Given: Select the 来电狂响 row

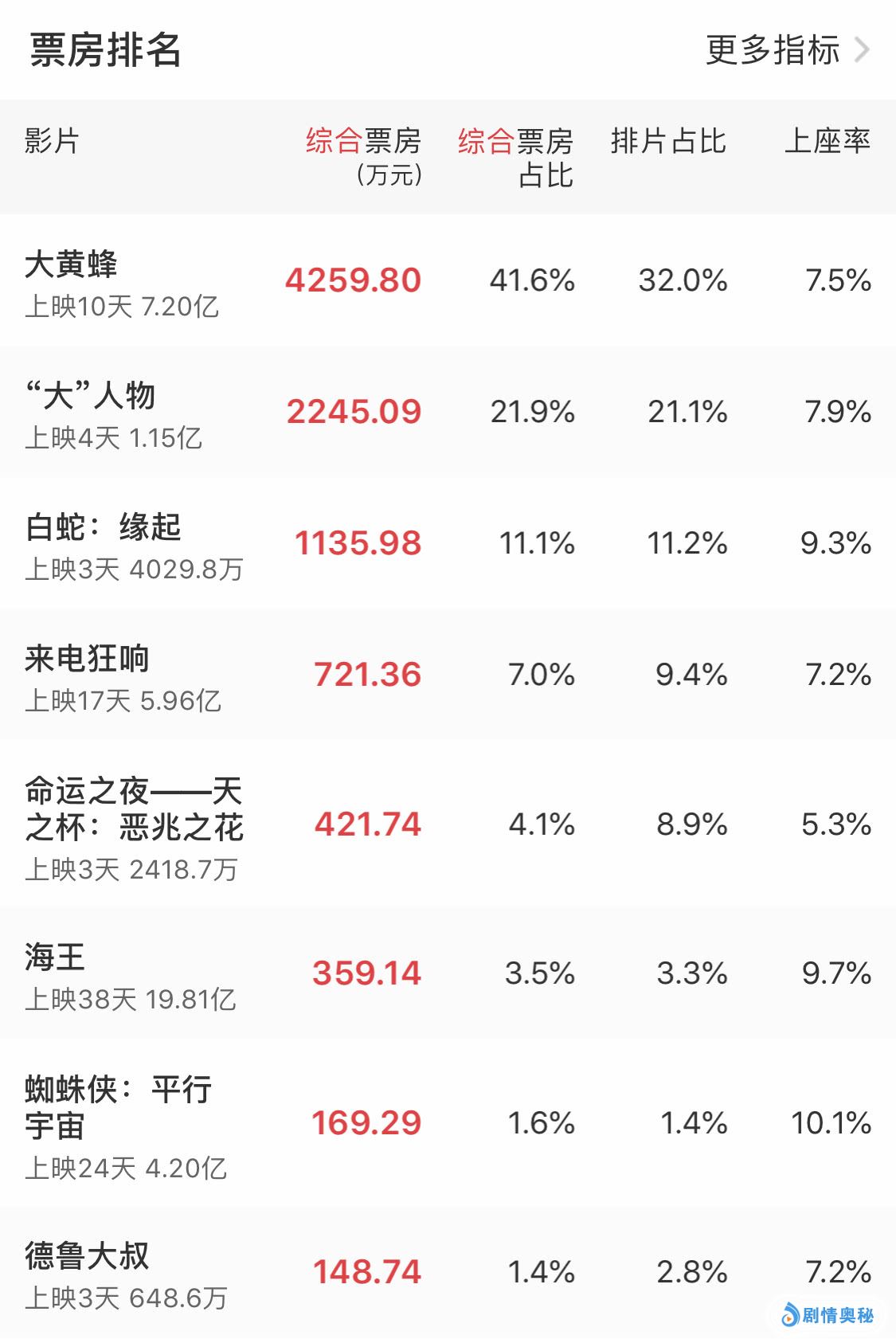Looking at the screenshot, I should (448, 675).
